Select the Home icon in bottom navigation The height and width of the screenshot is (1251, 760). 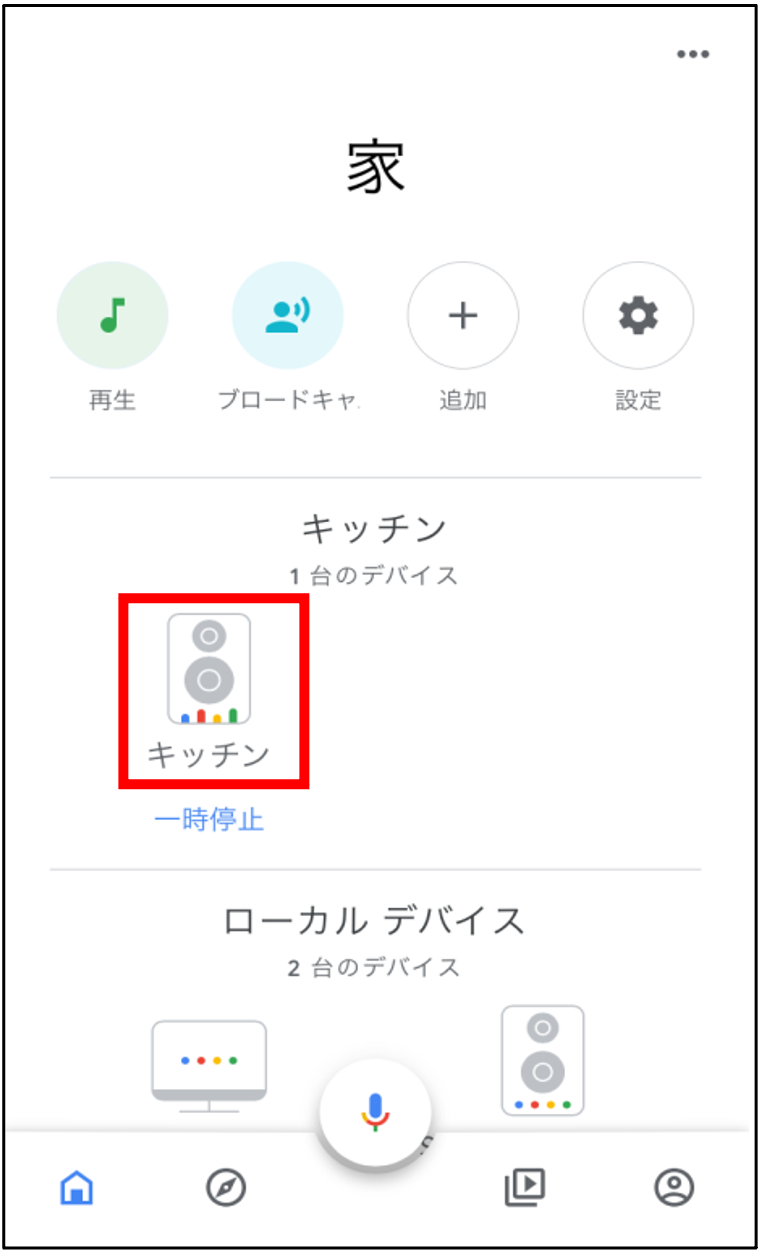(76, 1188)
